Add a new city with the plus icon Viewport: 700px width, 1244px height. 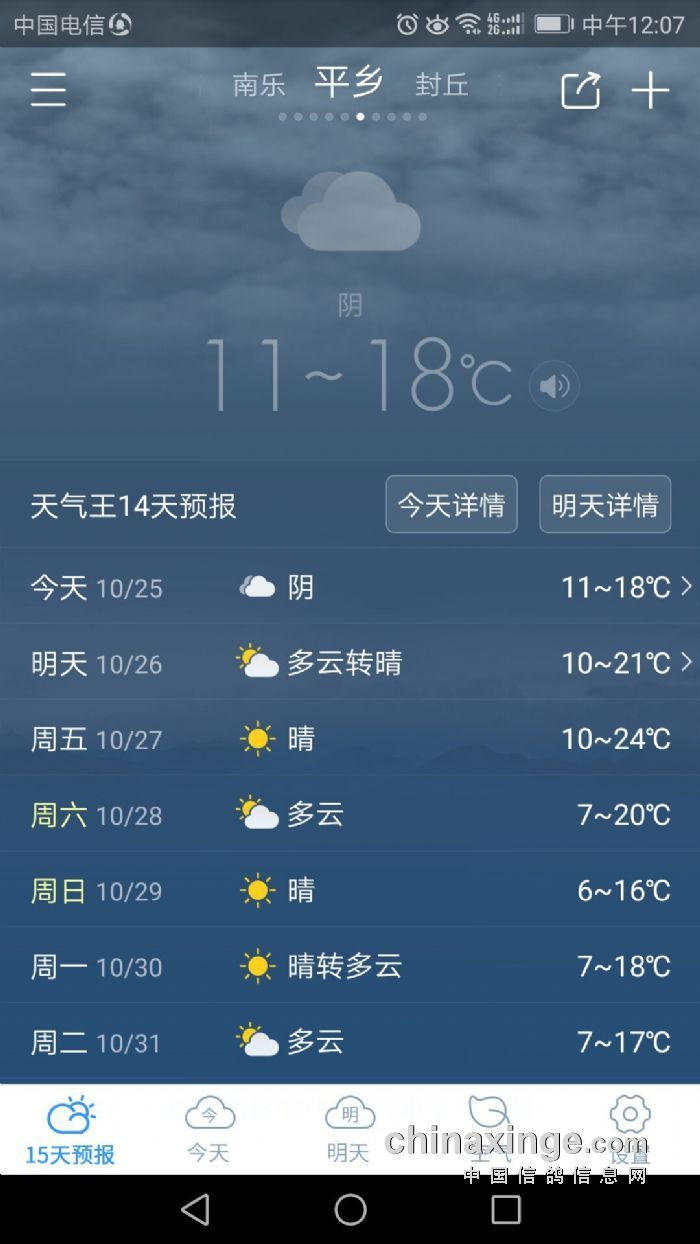650,90
